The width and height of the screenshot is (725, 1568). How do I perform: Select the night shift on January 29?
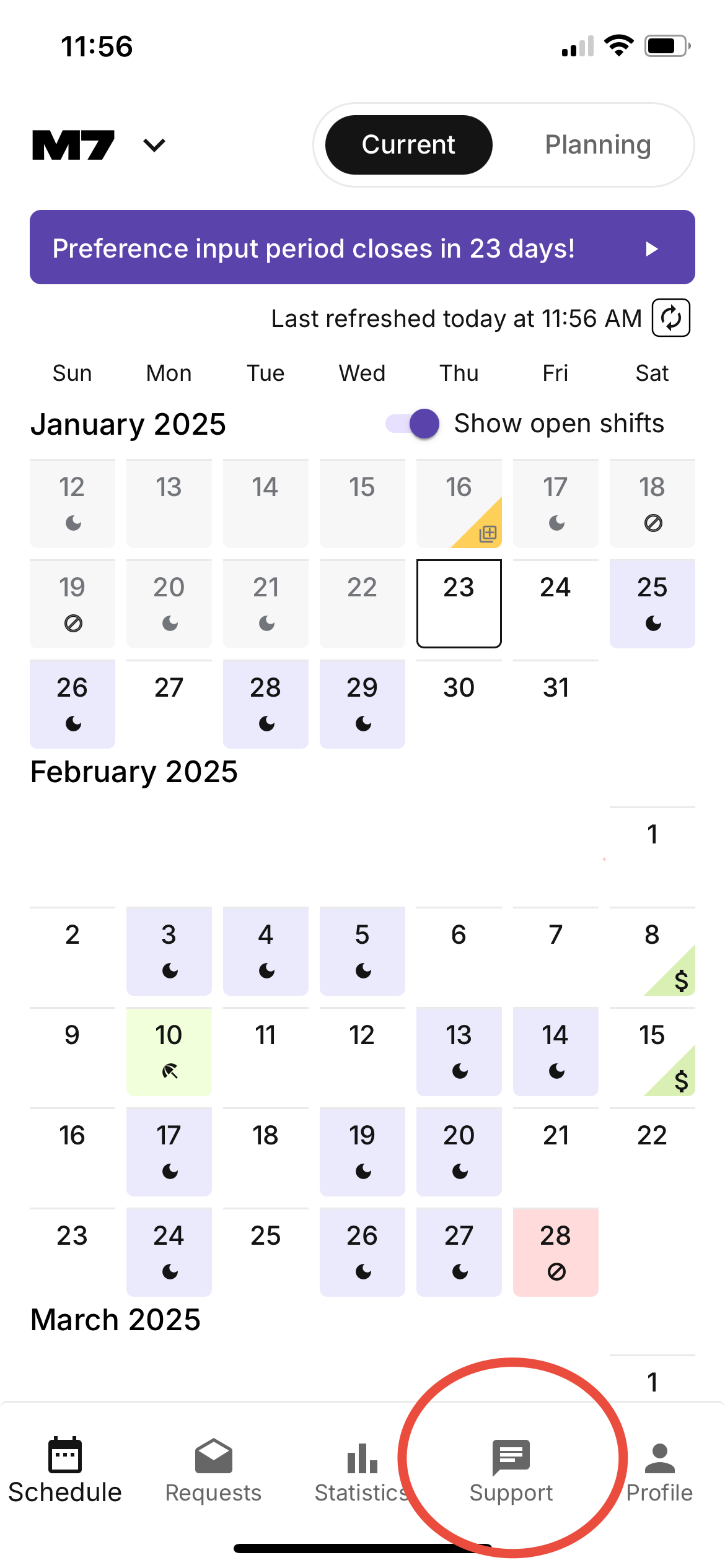click(x=362, y=703)
